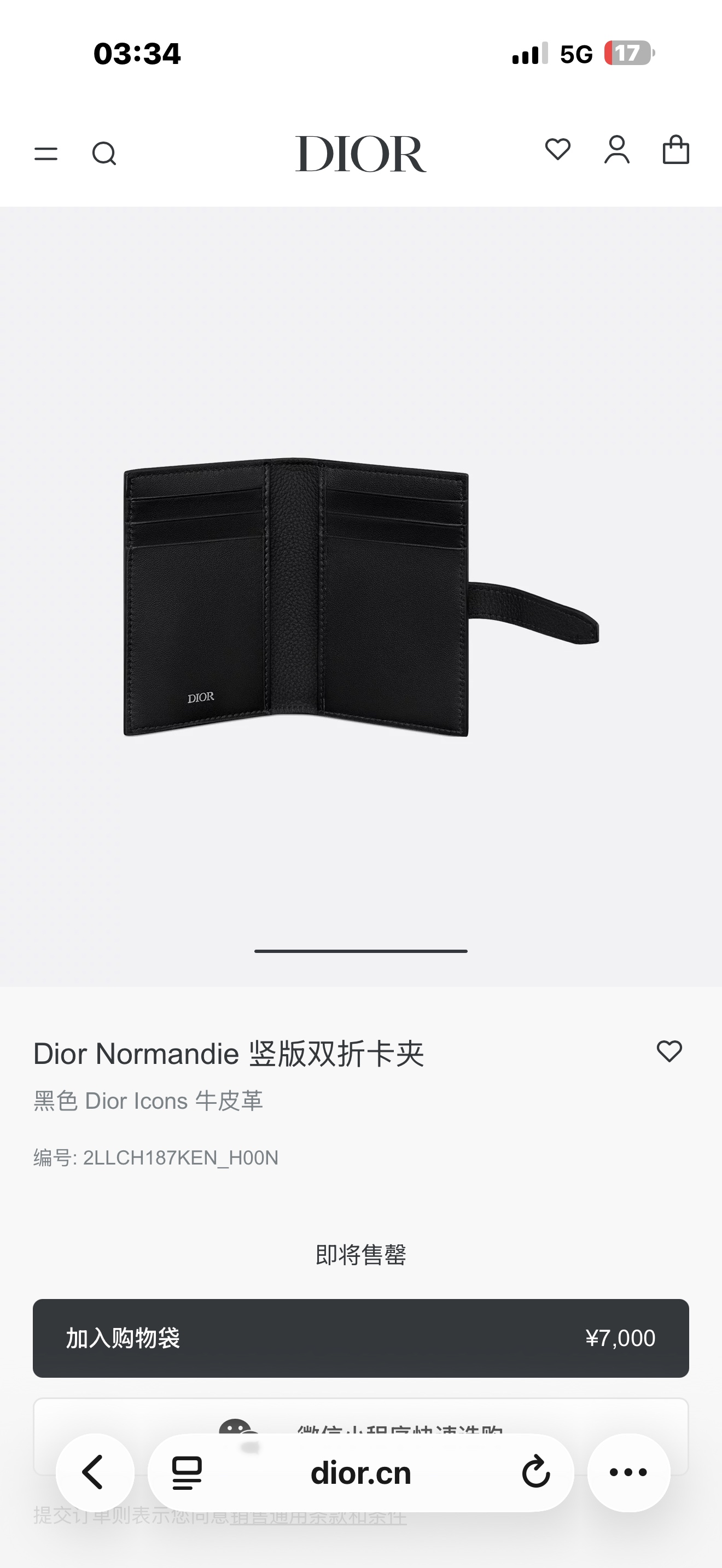
Task: Open the browser tabs list icon
Action: point(187,1473)
